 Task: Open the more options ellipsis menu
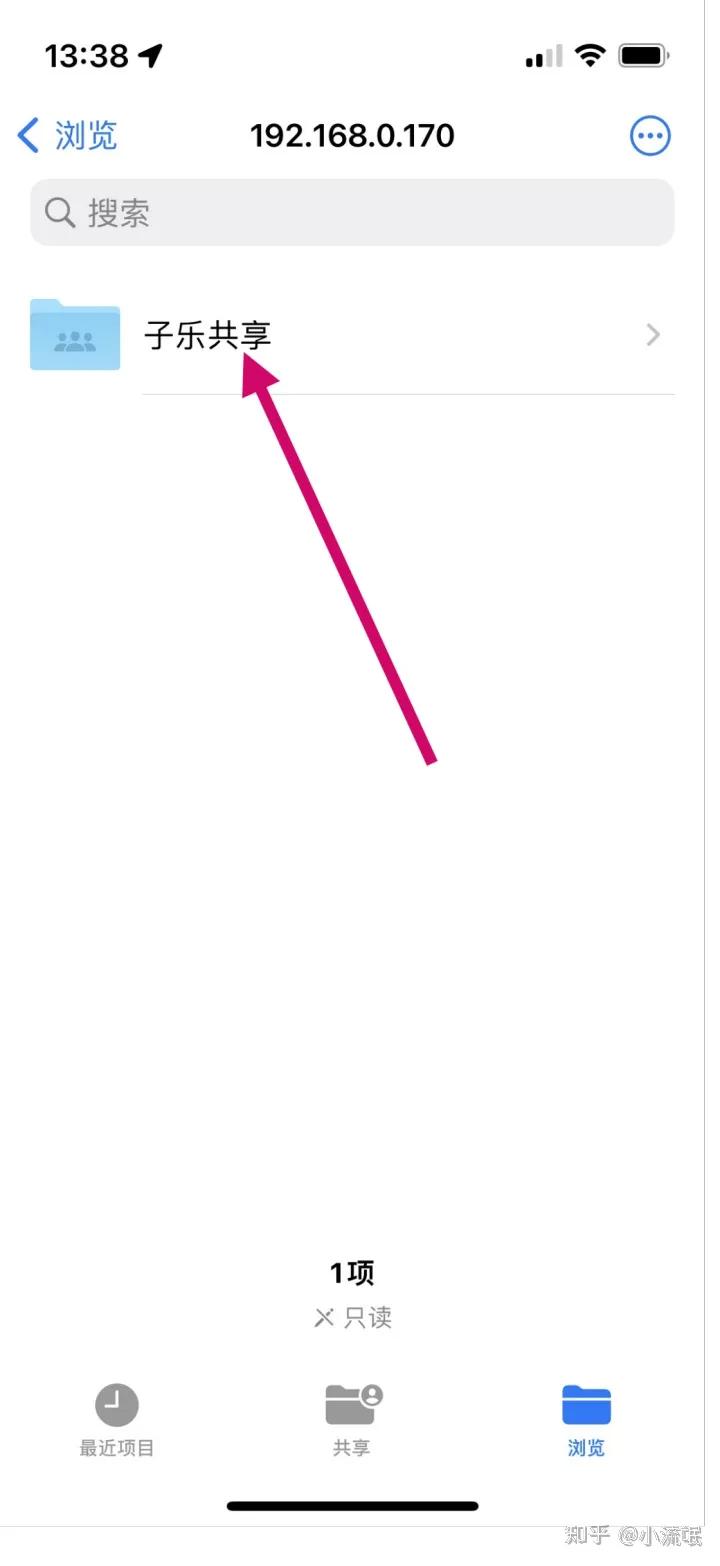click(650, 135)
